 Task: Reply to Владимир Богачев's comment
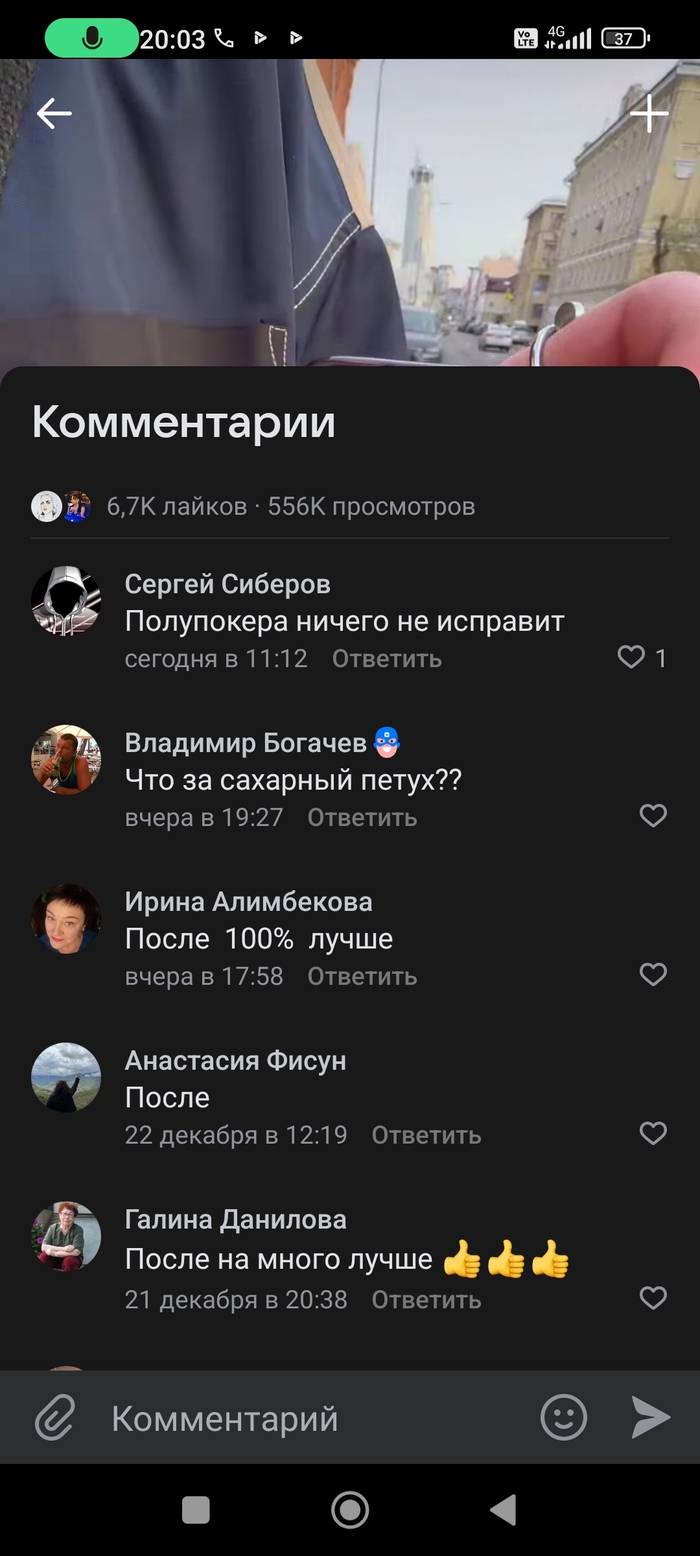click(362, 817)
